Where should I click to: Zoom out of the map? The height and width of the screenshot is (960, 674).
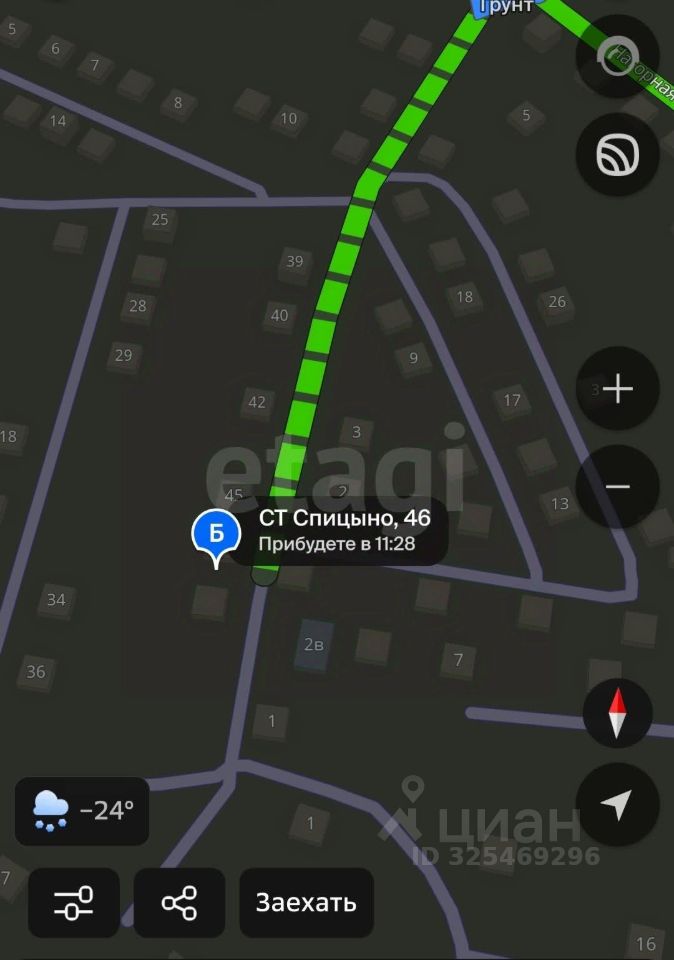point(617,487)
